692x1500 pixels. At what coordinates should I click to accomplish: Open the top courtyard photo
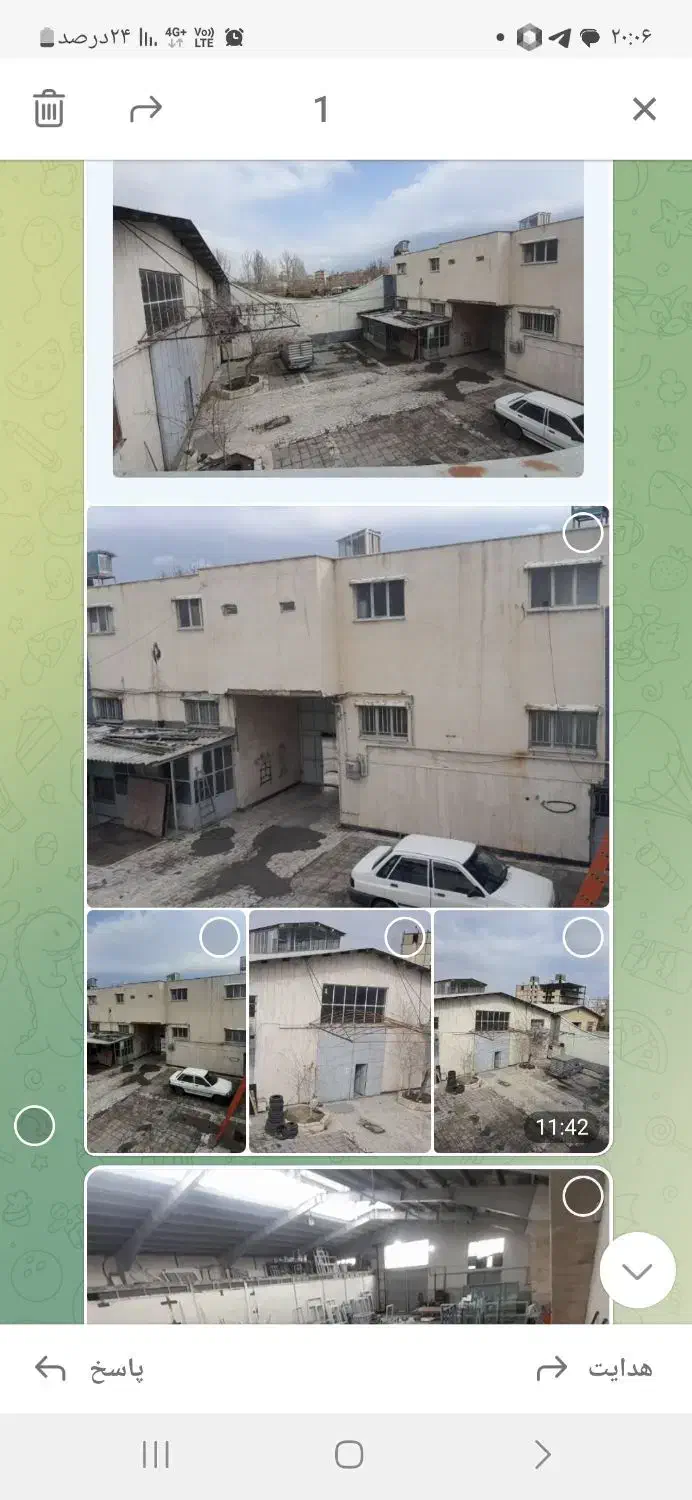tap(347, 318)
